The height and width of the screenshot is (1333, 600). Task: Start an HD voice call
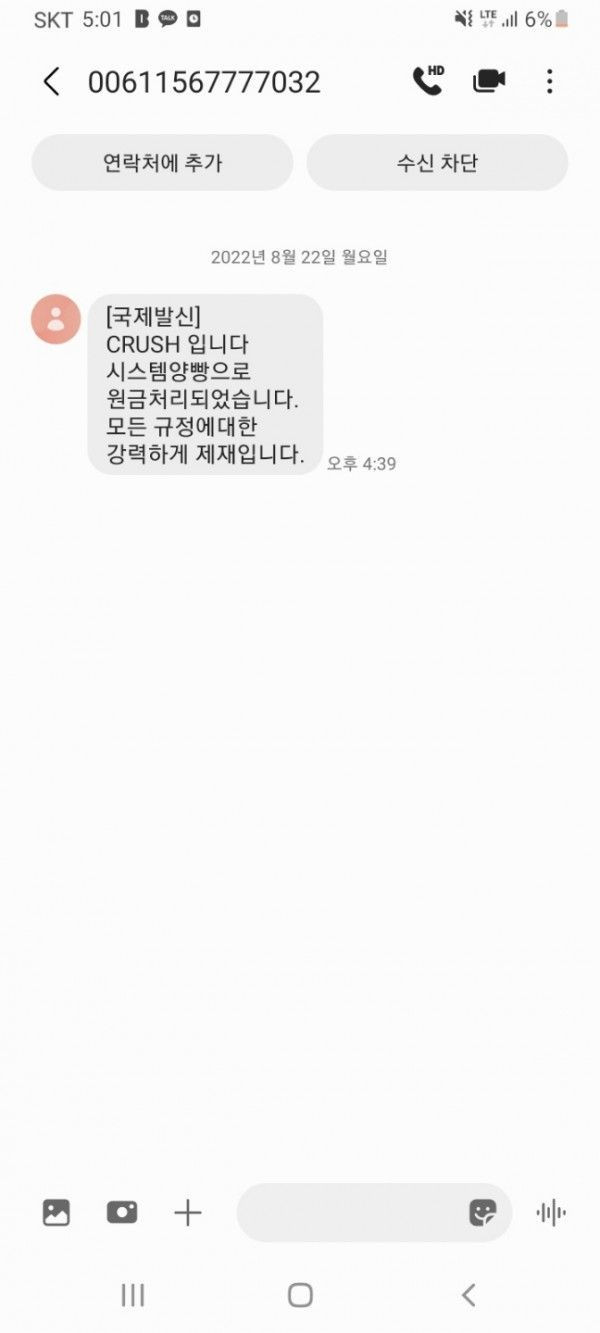(428, 81)
